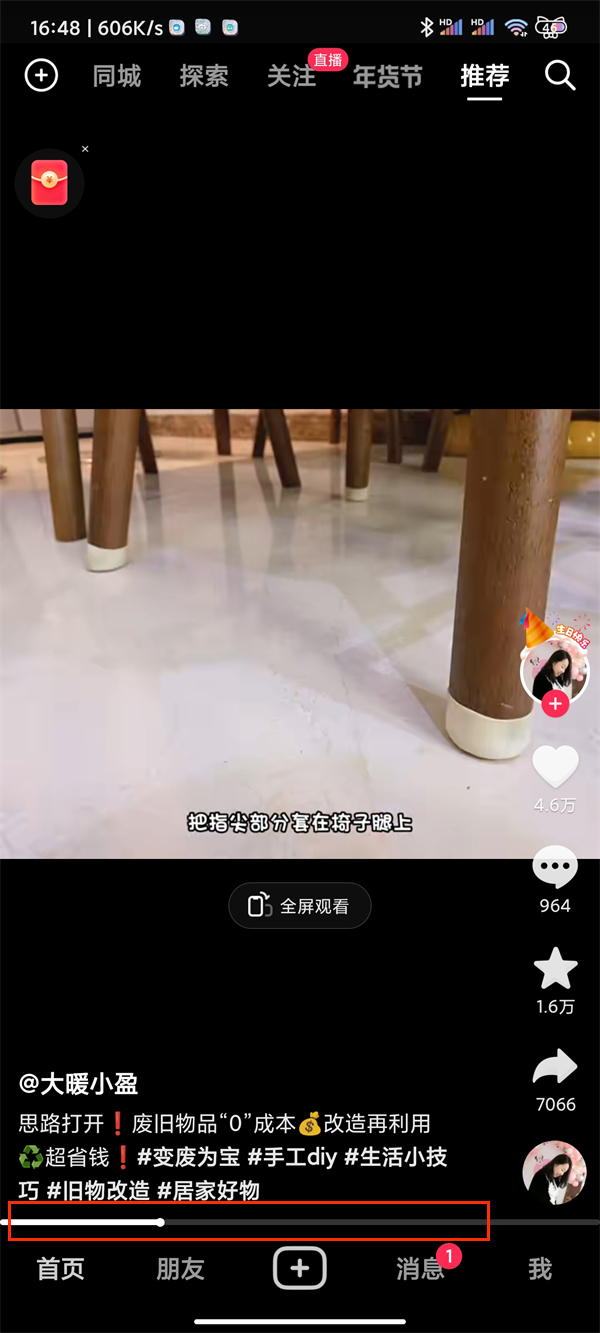Open @大暖小盈 profile from the username
Image resolution: width=600 pixels, height=1333 pixels.
click(79, 1083)
